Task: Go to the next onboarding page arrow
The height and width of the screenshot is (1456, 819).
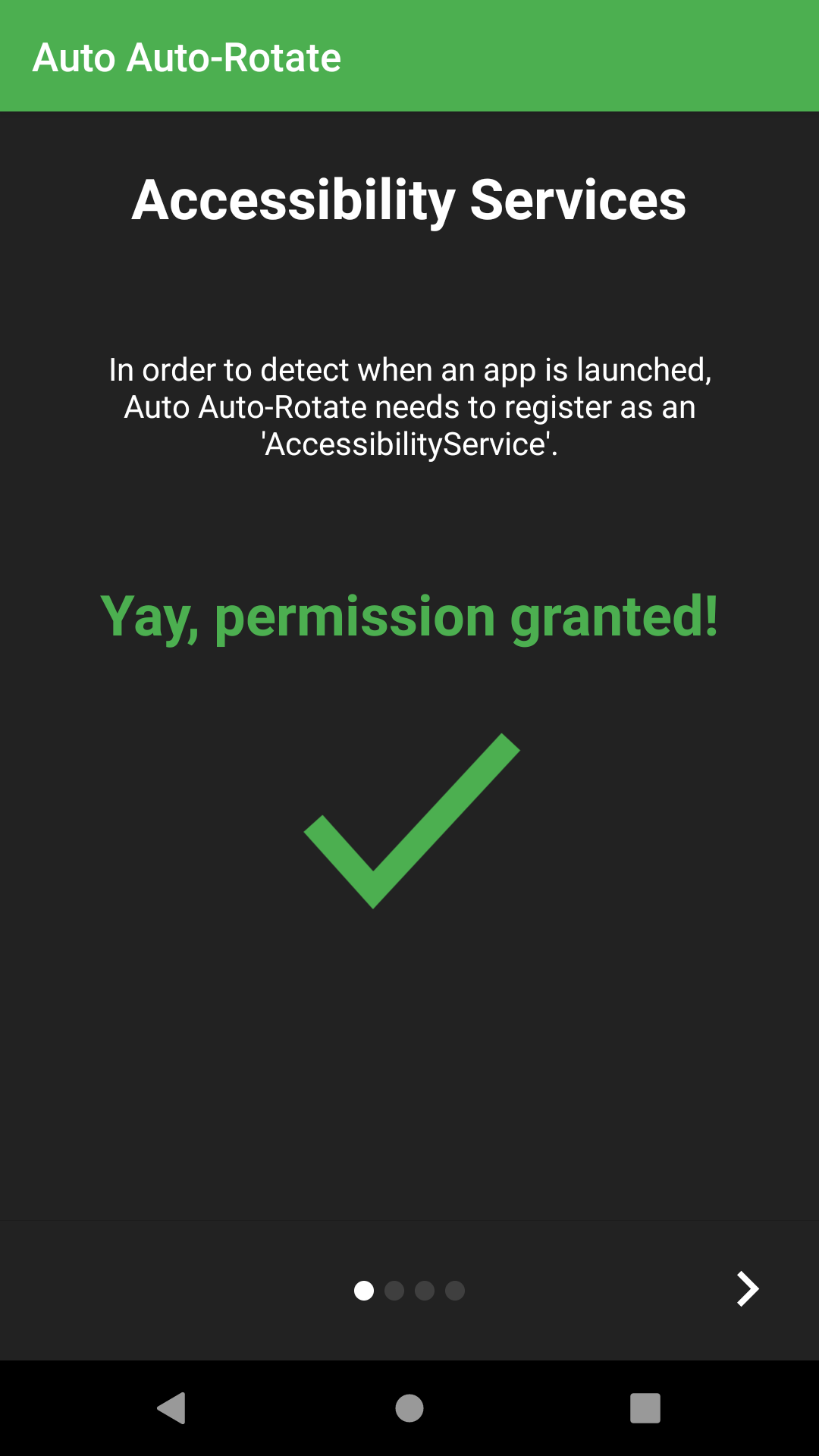Action: [x=748, y=1289]
